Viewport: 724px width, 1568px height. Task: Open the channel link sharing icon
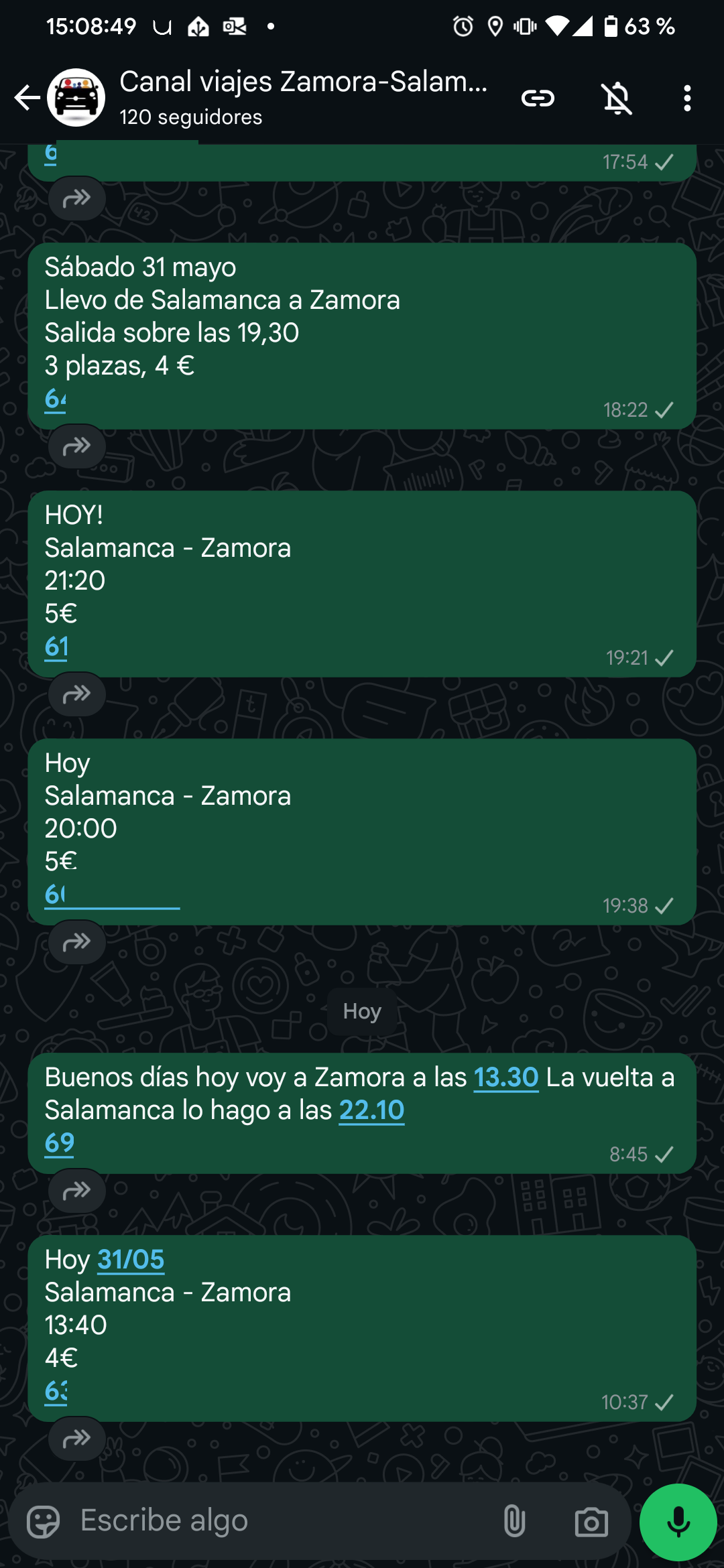click(538, 98)
